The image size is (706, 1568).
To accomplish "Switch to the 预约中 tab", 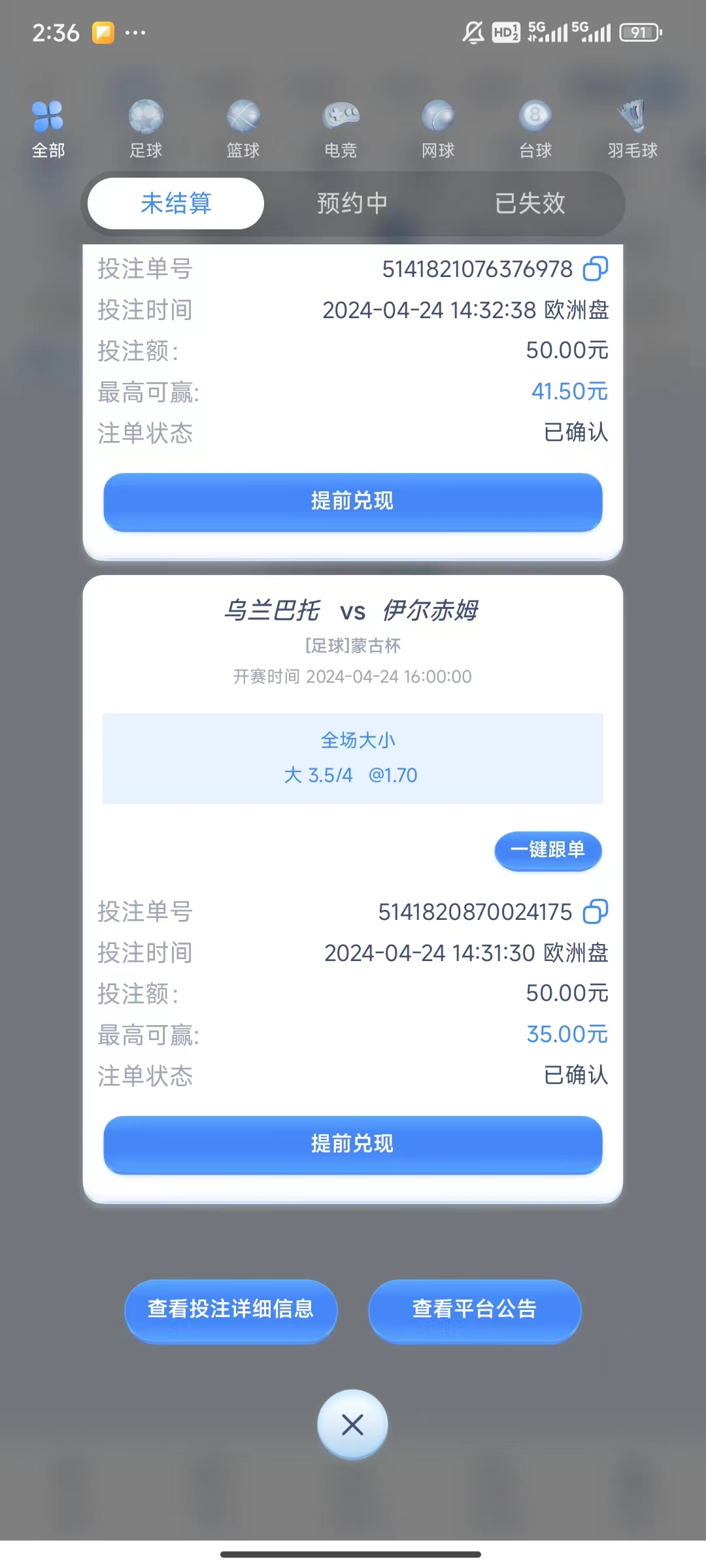I will point(352,203).
